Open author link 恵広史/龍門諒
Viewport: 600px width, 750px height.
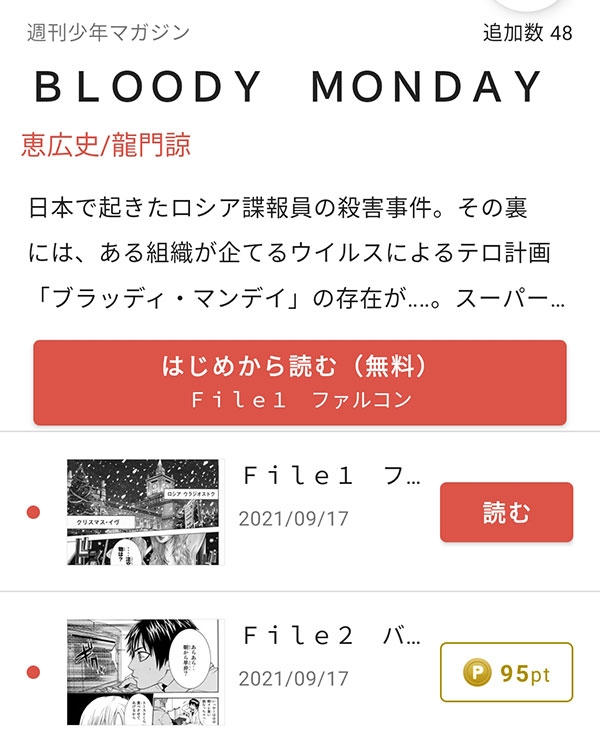106,146
